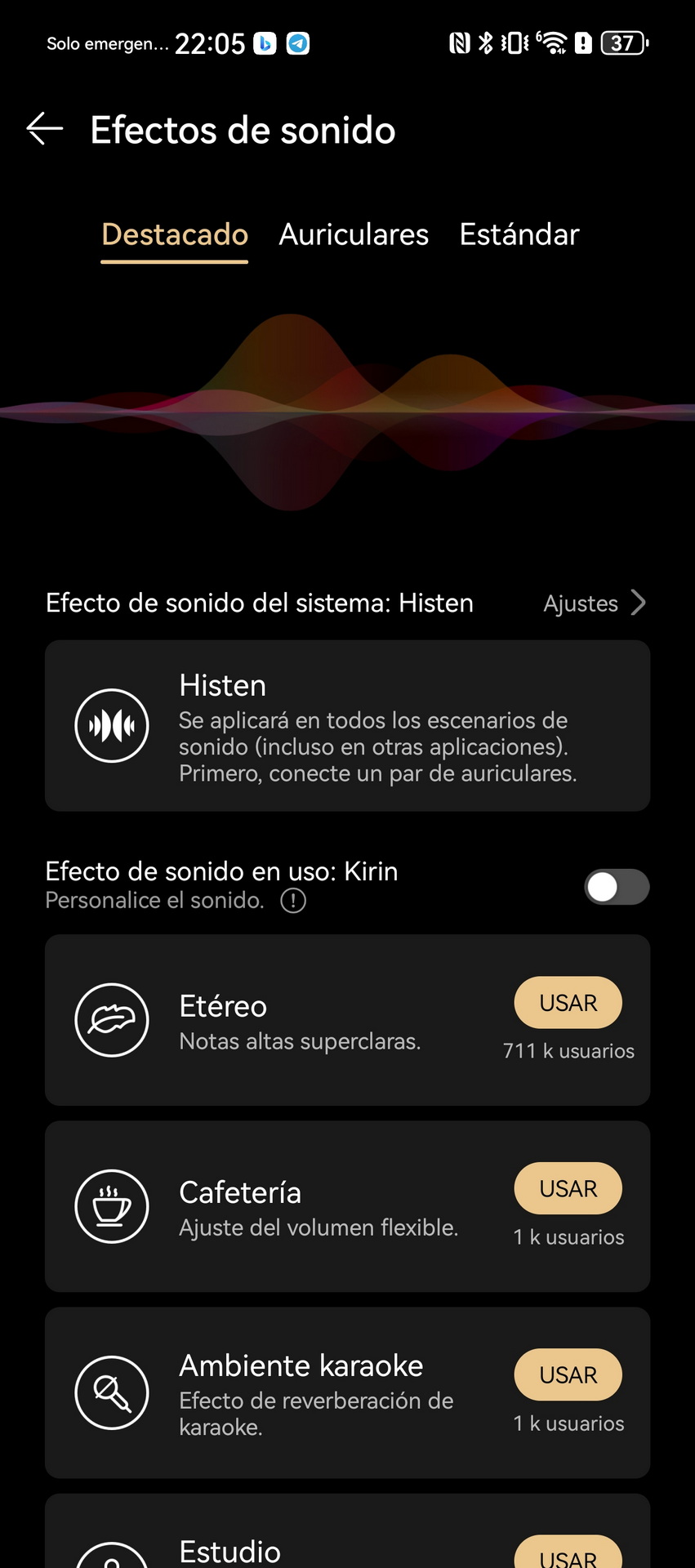Go back from Efectos de sonido
Viewport: 695px width, 1568px height.
point(45,129)
